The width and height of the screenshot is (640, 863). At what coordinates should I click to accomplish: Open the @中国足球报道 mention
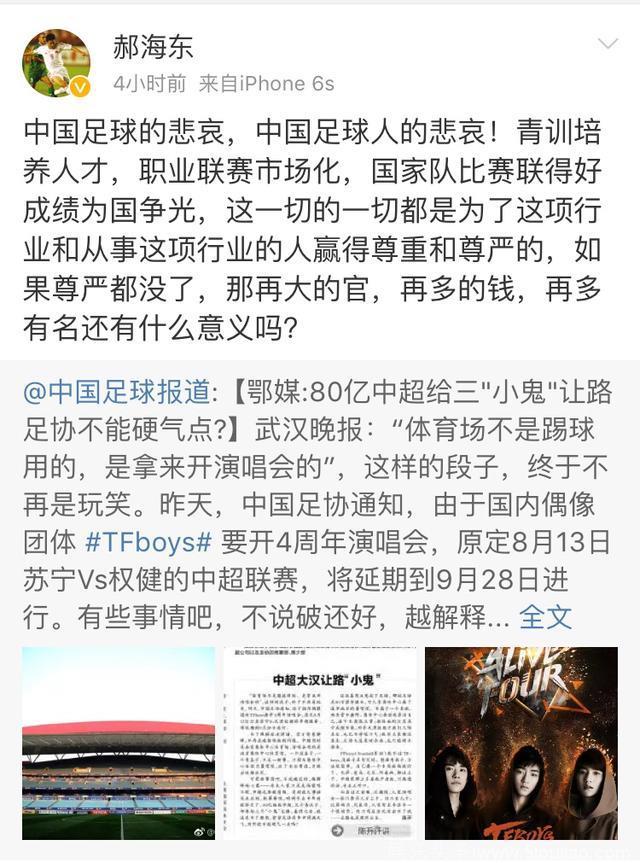click(116, 391)
